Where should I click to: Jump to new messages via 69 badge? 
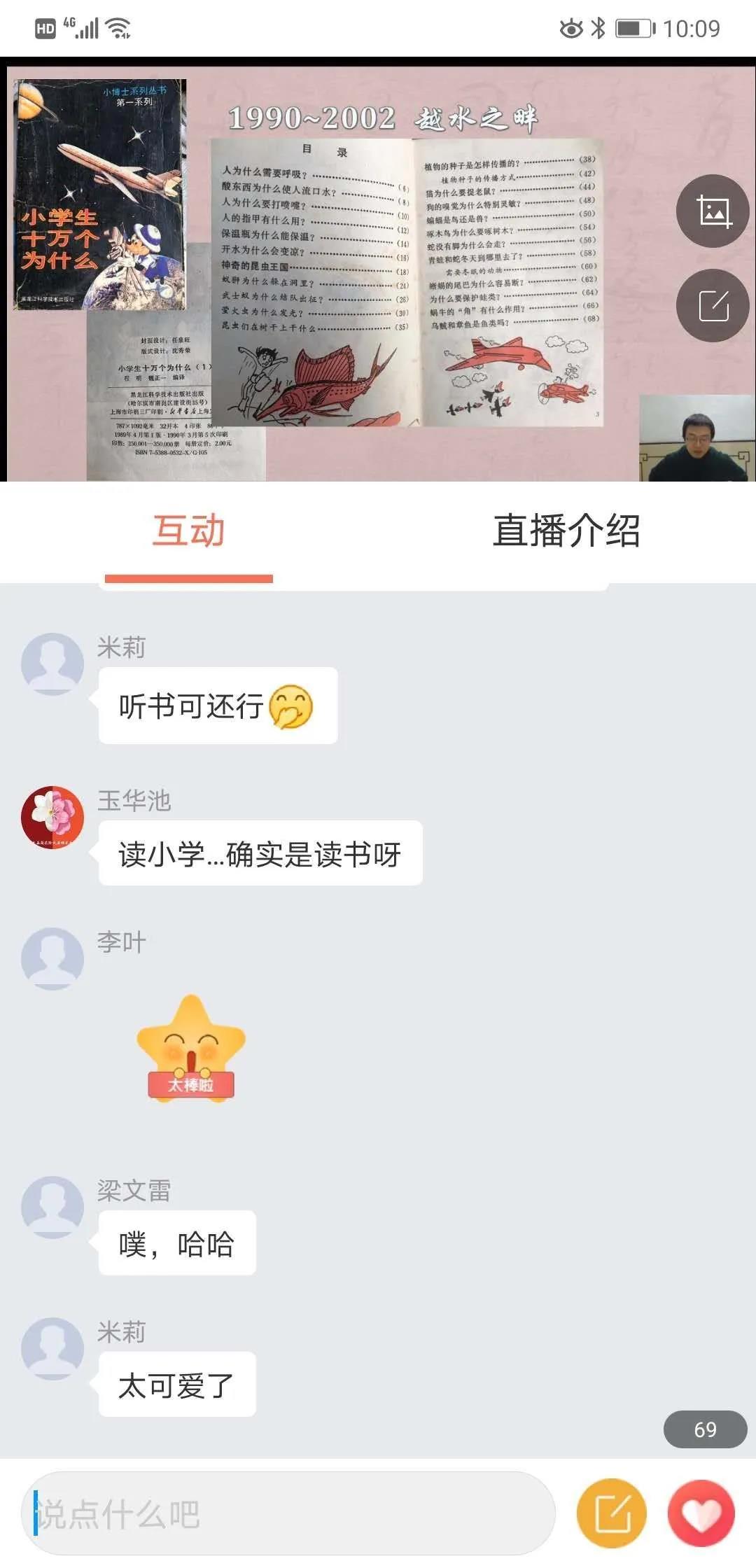704,1429
